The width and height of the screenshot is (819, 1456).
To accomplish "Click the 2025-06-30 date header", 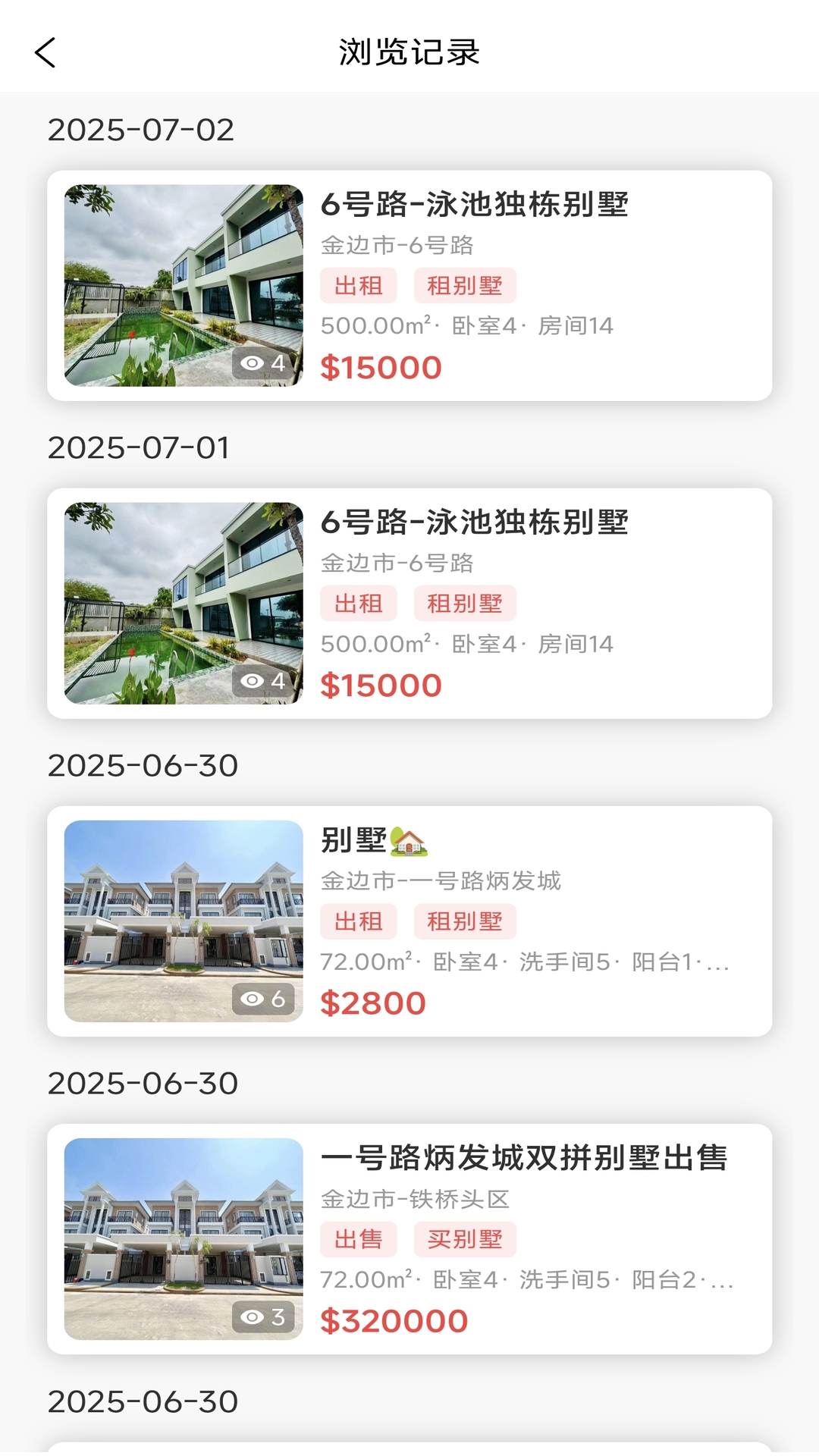I will [x=144, y=765].
